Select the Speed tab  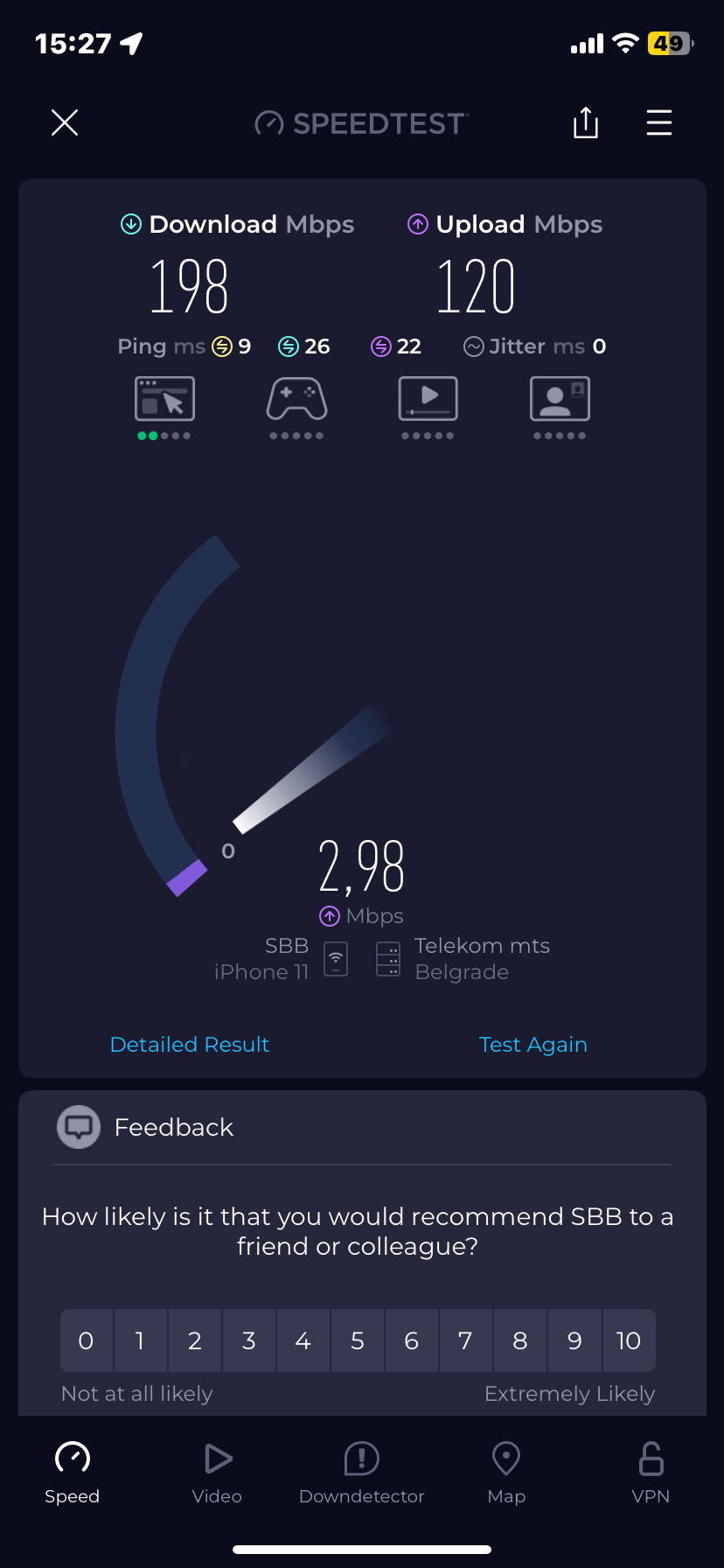tap(73, 1473)
